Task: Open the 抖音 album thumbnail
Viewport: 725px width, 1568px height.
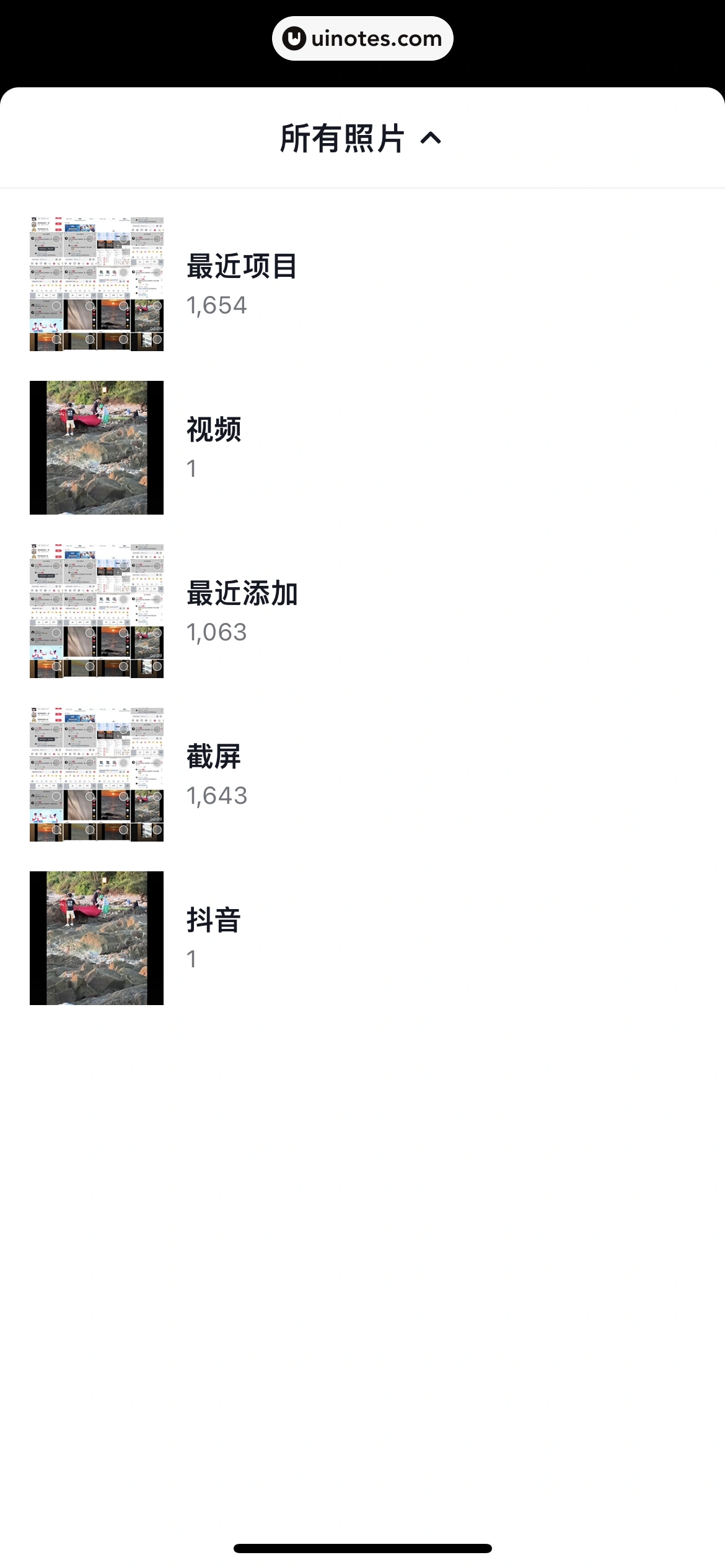Action: [96, 938]
